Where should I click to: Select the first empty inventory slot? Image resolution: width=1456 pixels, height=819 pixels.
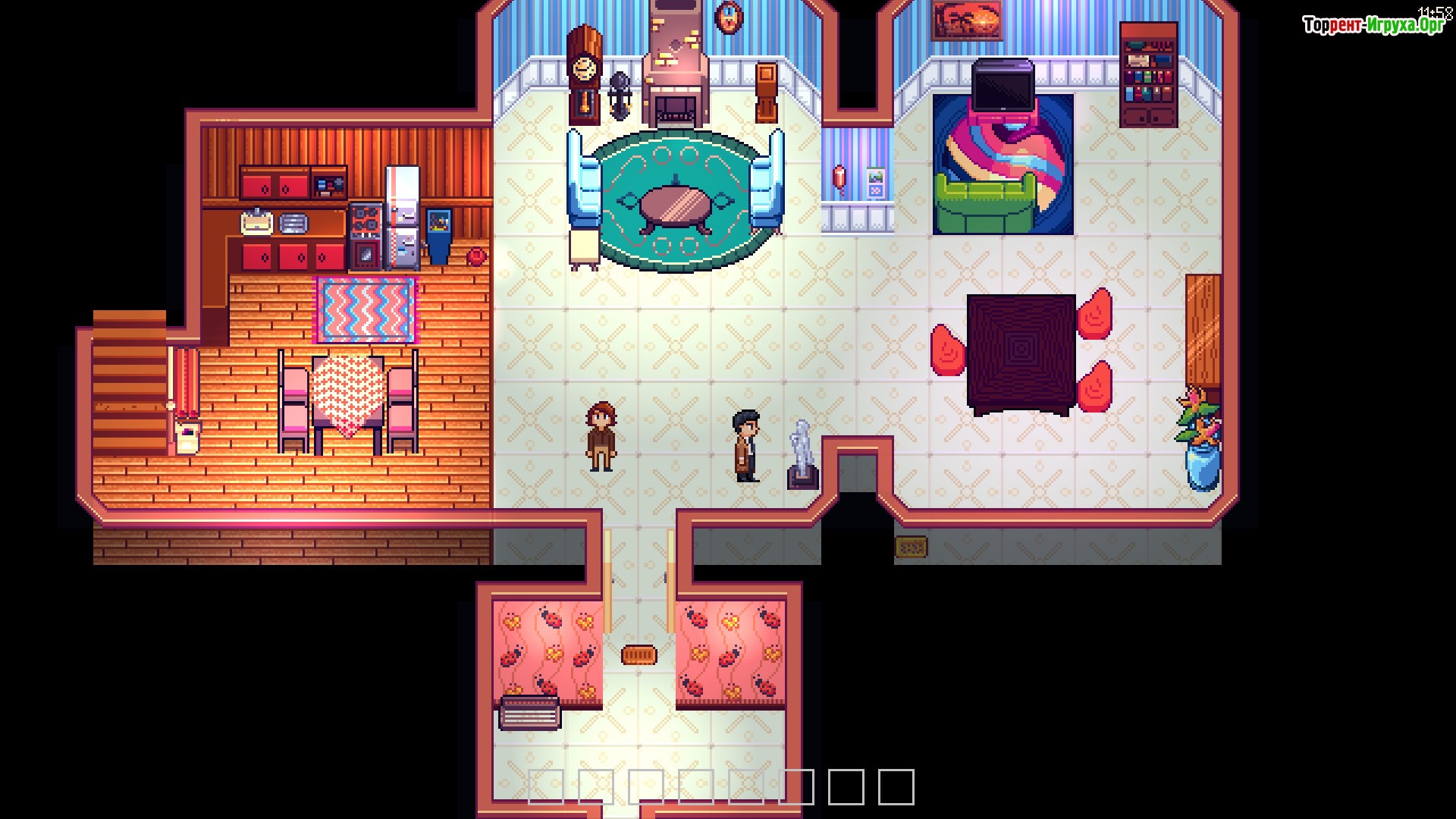(545, 786)
